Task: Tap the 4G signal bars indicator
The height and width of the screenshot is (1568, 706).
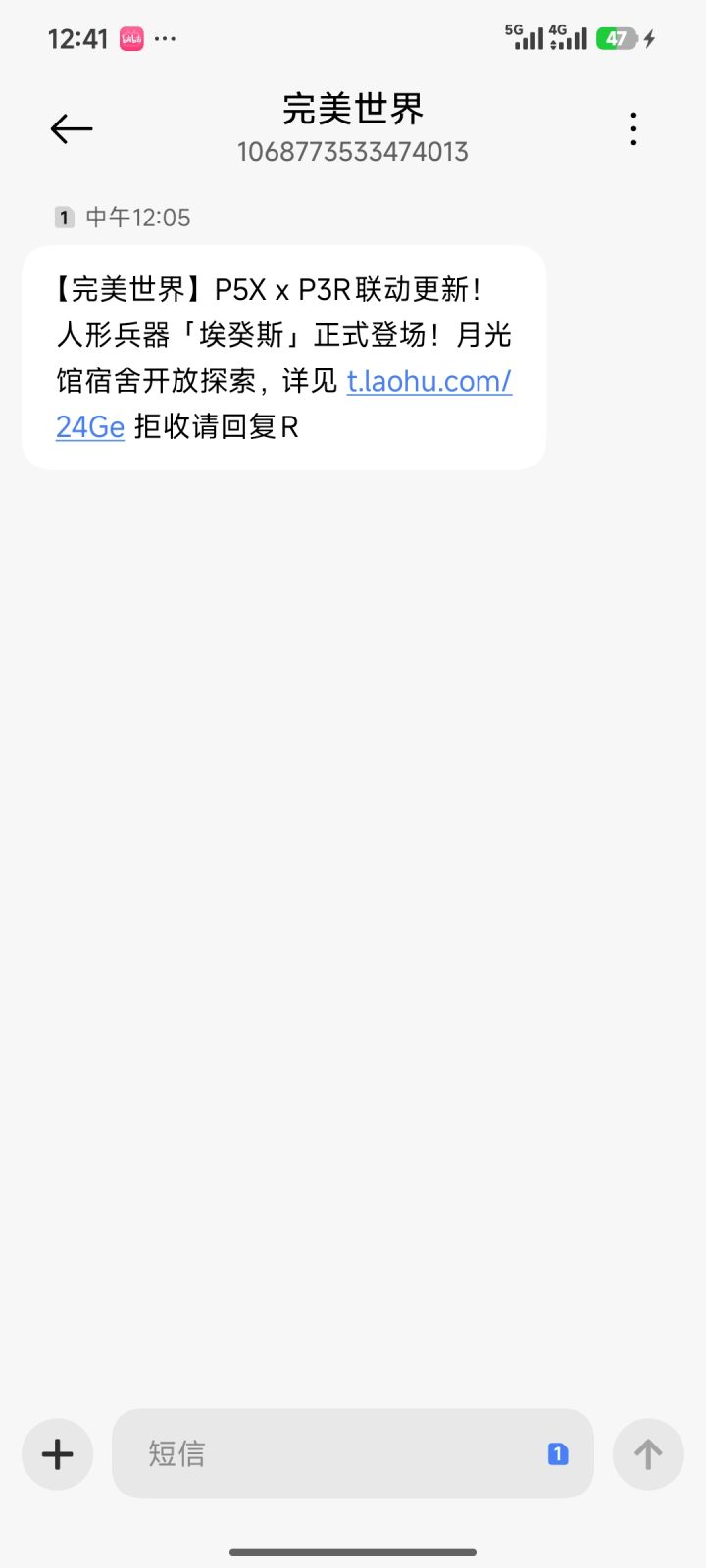Action: [x=574, y=37]
